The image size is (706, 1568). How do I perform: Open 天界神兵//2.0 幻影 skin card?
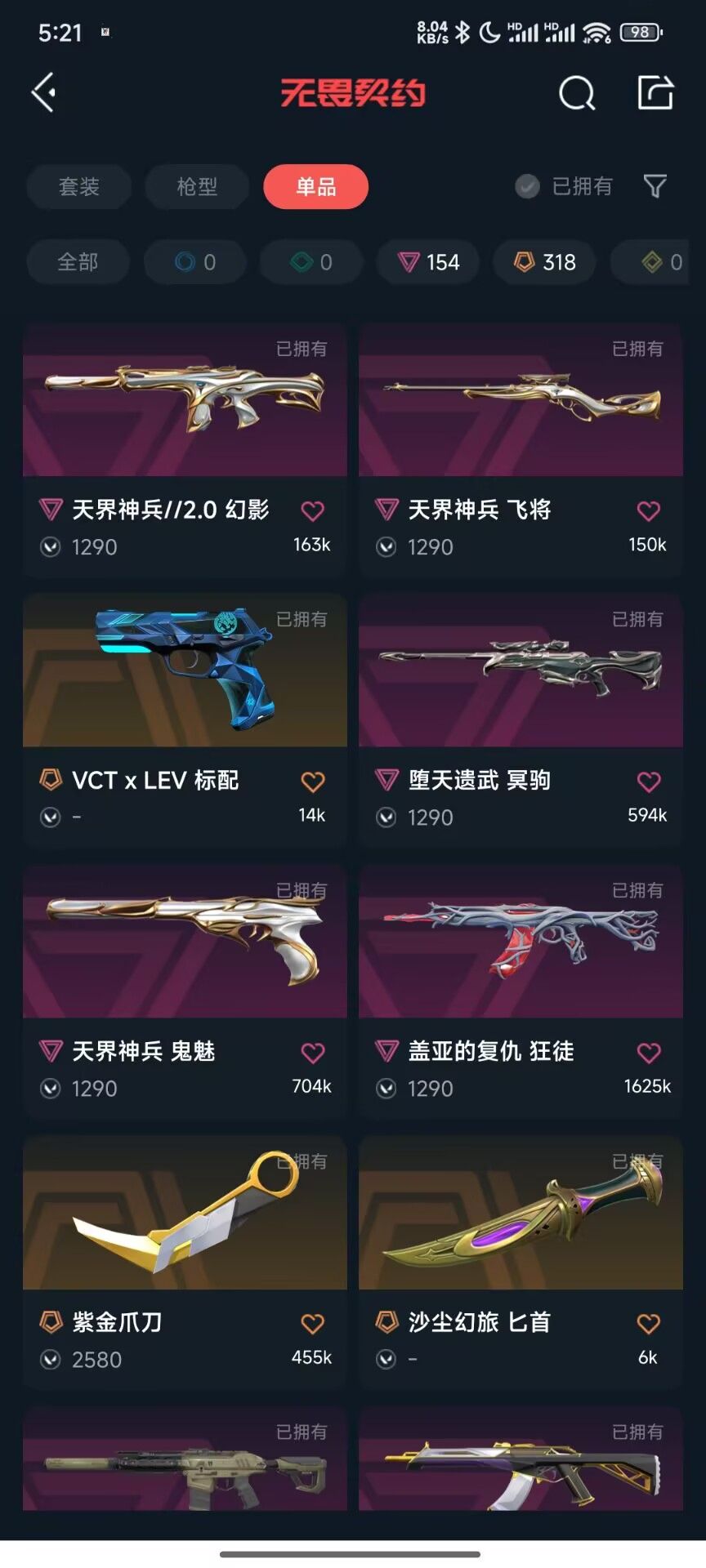click(x=185, y=449)
